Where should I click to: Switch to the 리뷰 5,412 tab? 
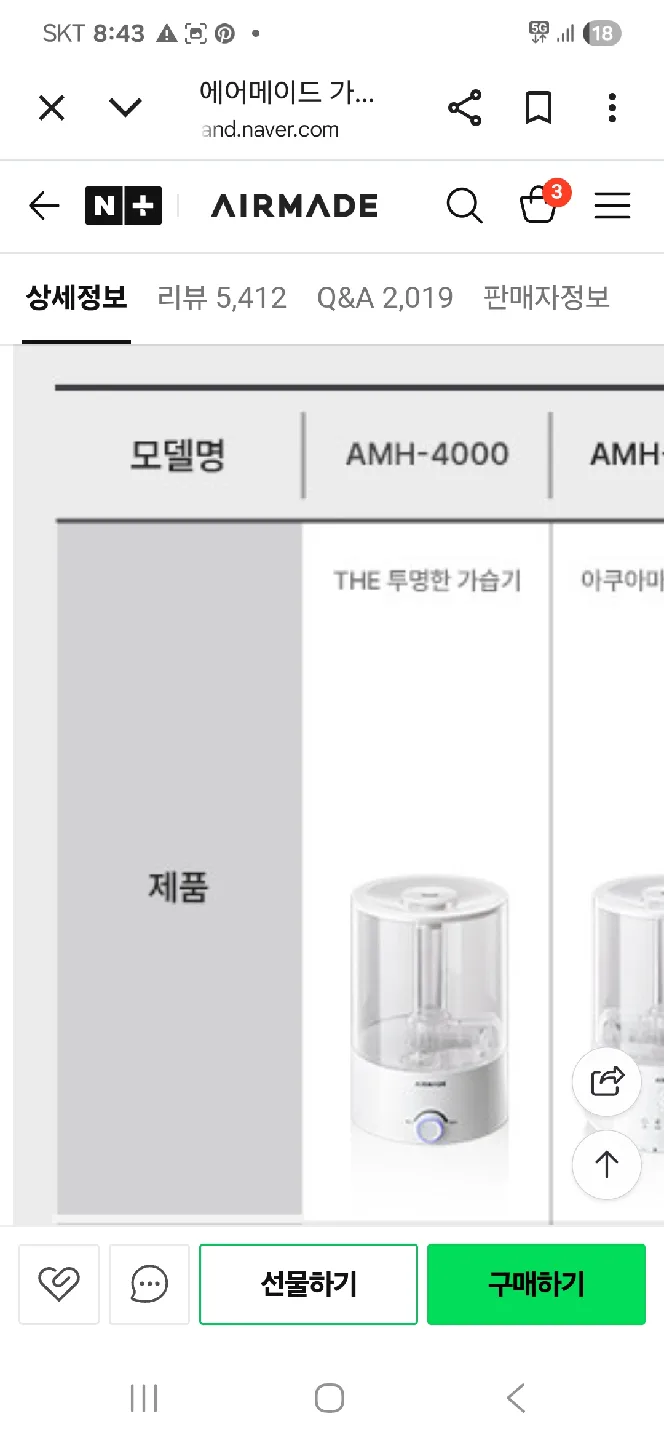(x=222, y=298)
